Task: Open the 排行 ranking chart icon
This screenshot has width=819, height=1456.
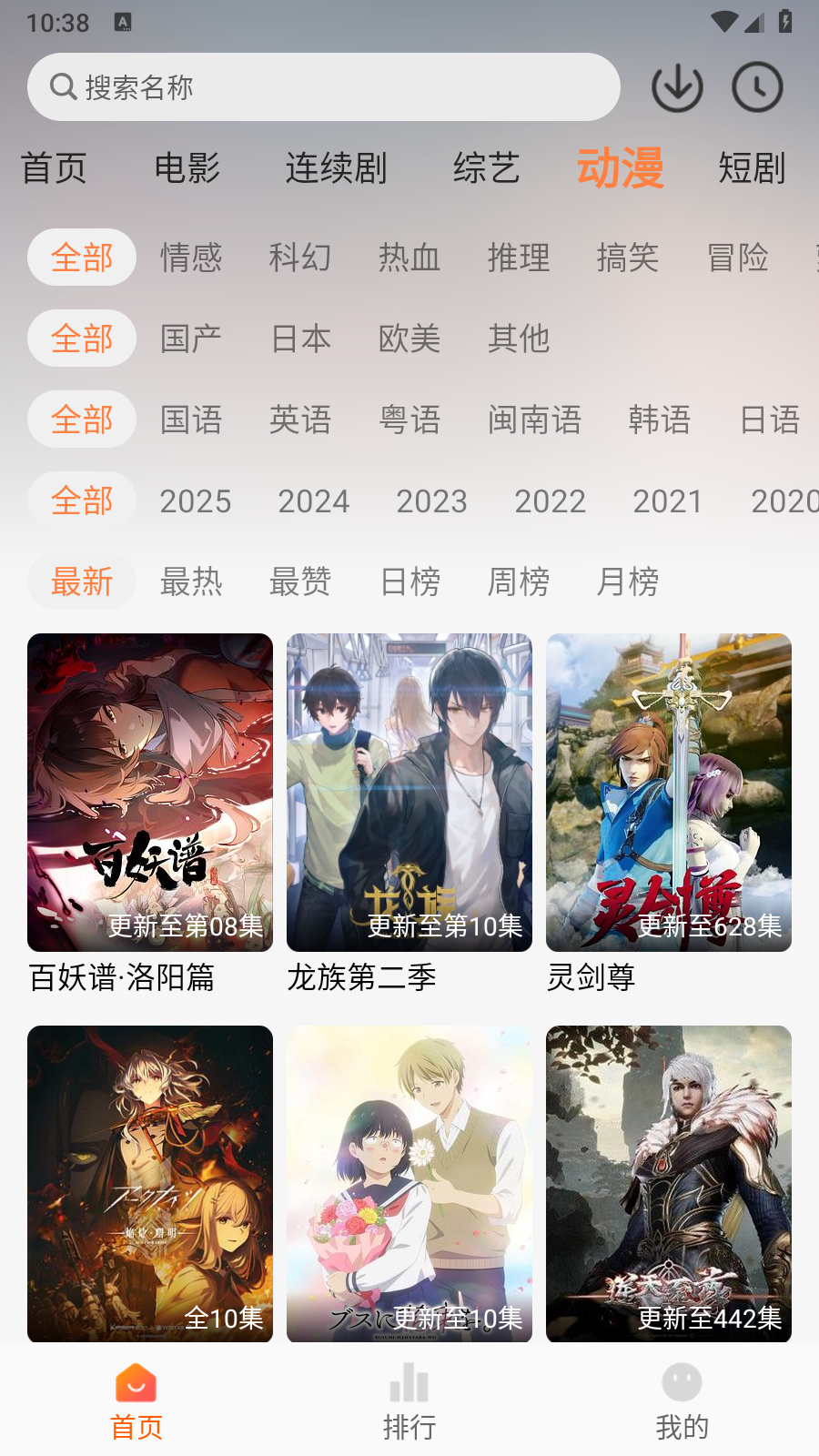Action: [409, 1383]
